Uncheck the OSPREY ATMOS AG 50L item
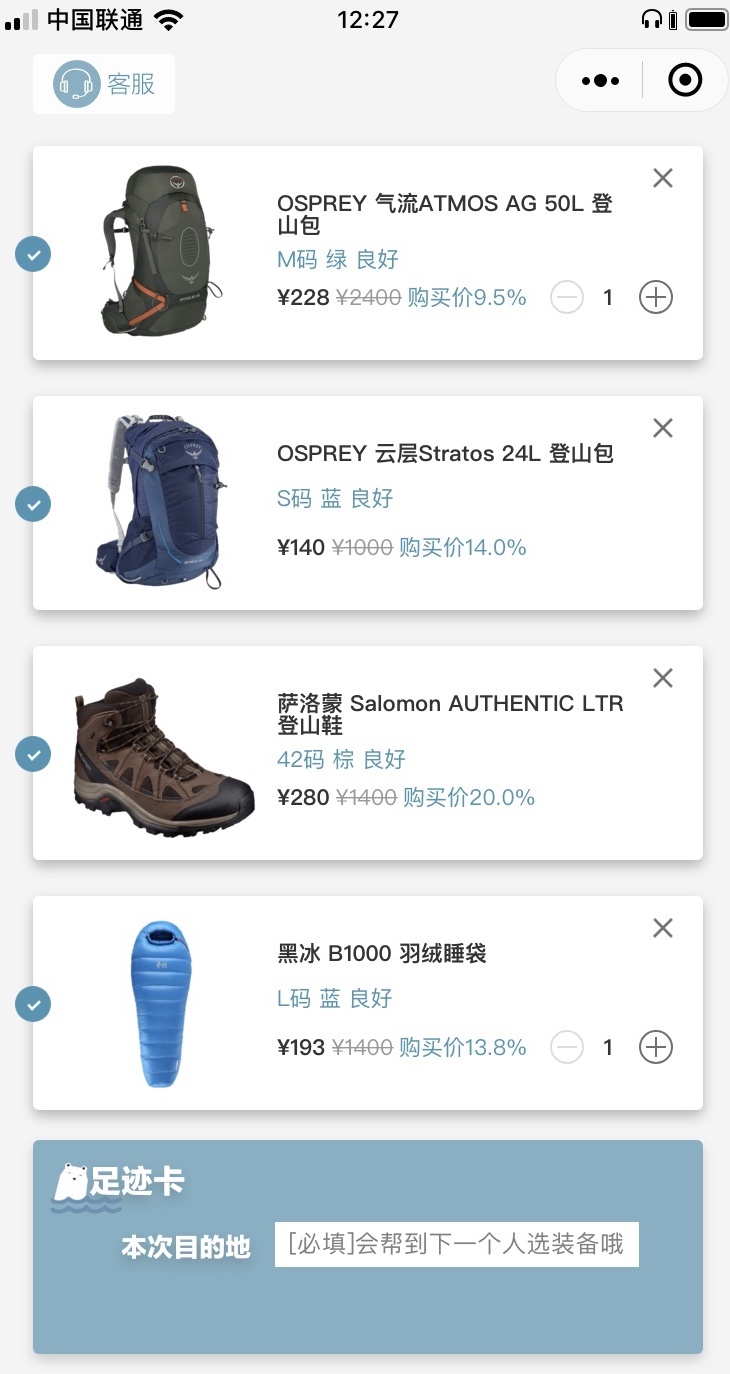This screenshot has height=1374, width=730. pyautogui.click(x=33, y=254)
